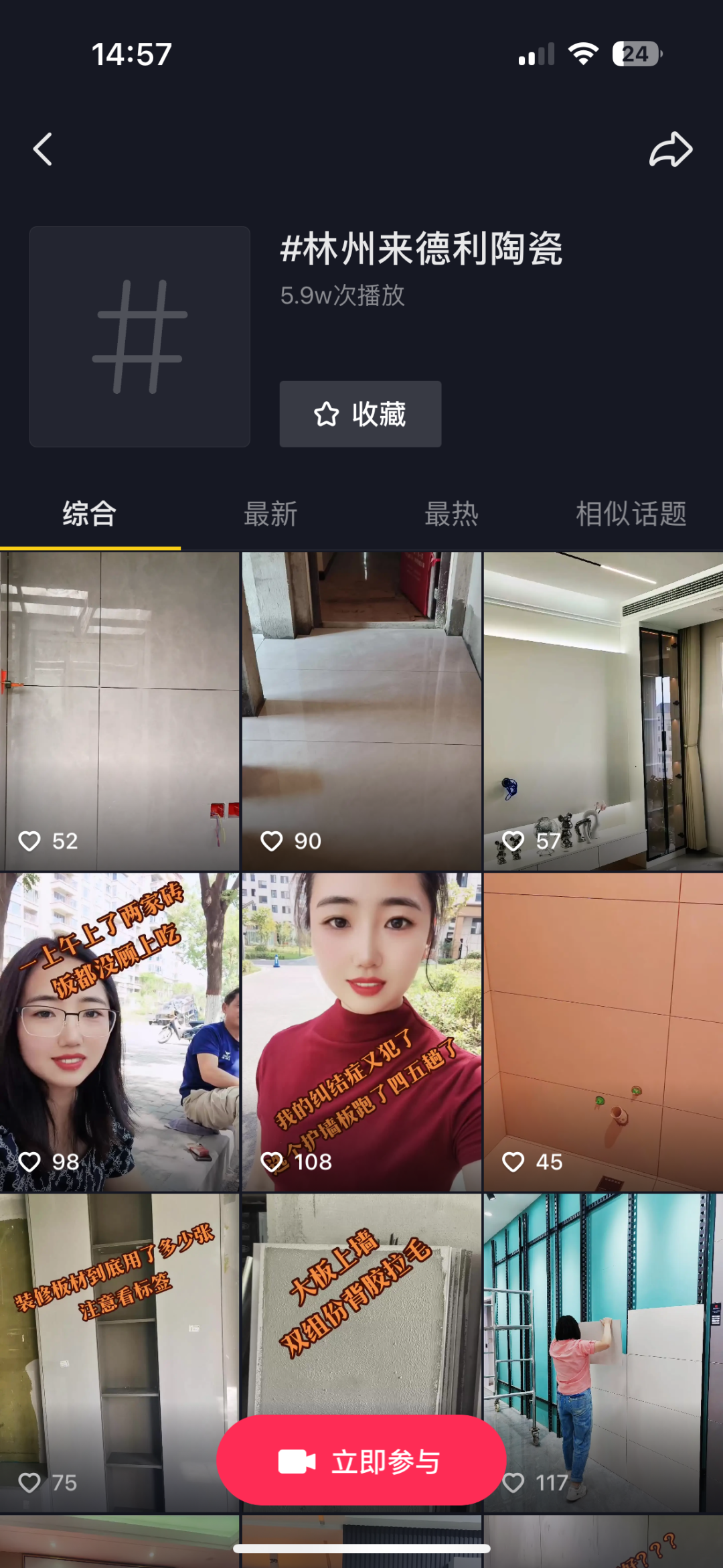Go back using the arrow at top left
Viewport: 723px width, 1568px height.
pos(43,149)
